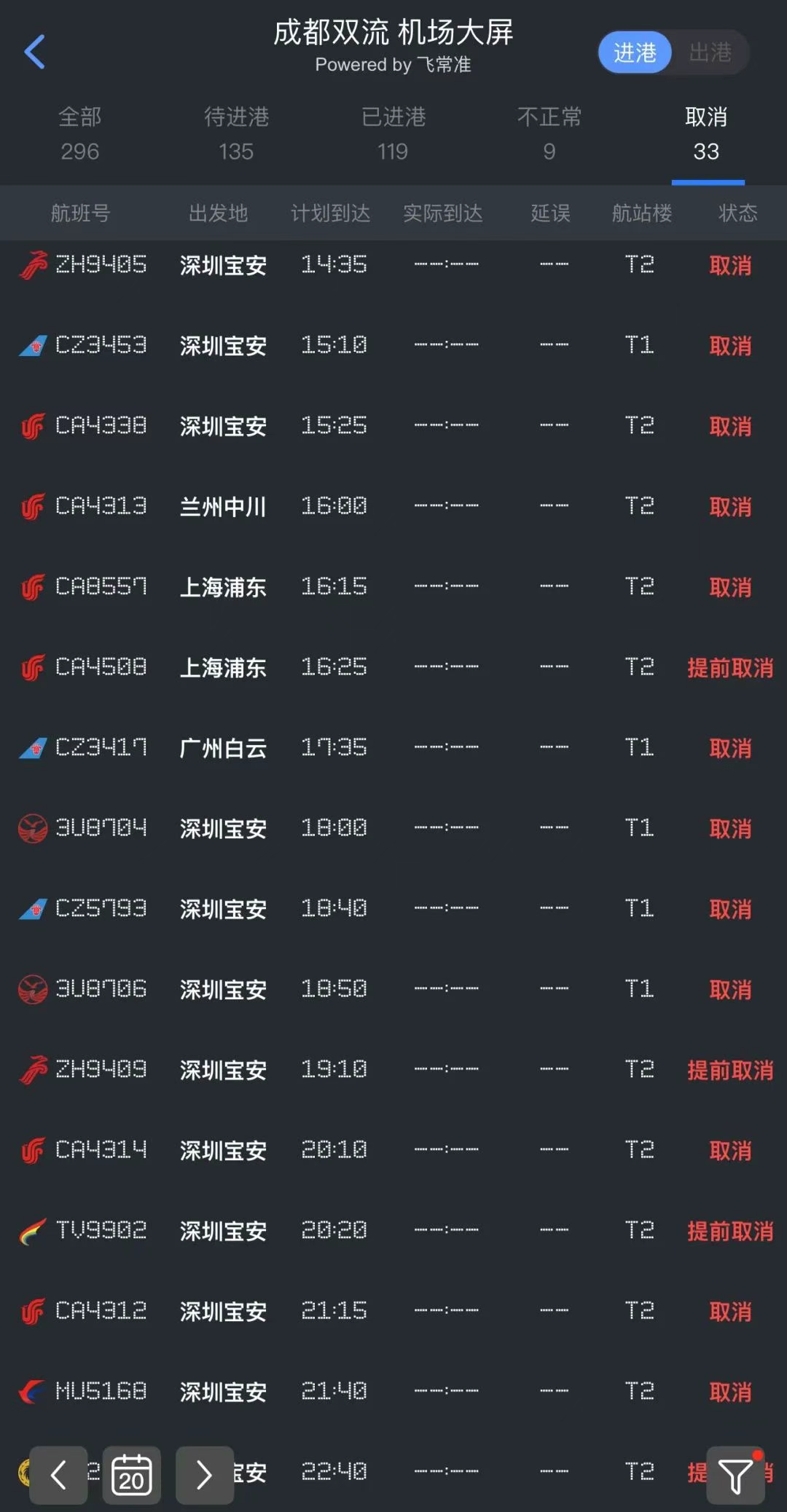Keep 进港 arrivals view selected

(x=635, y=52)
